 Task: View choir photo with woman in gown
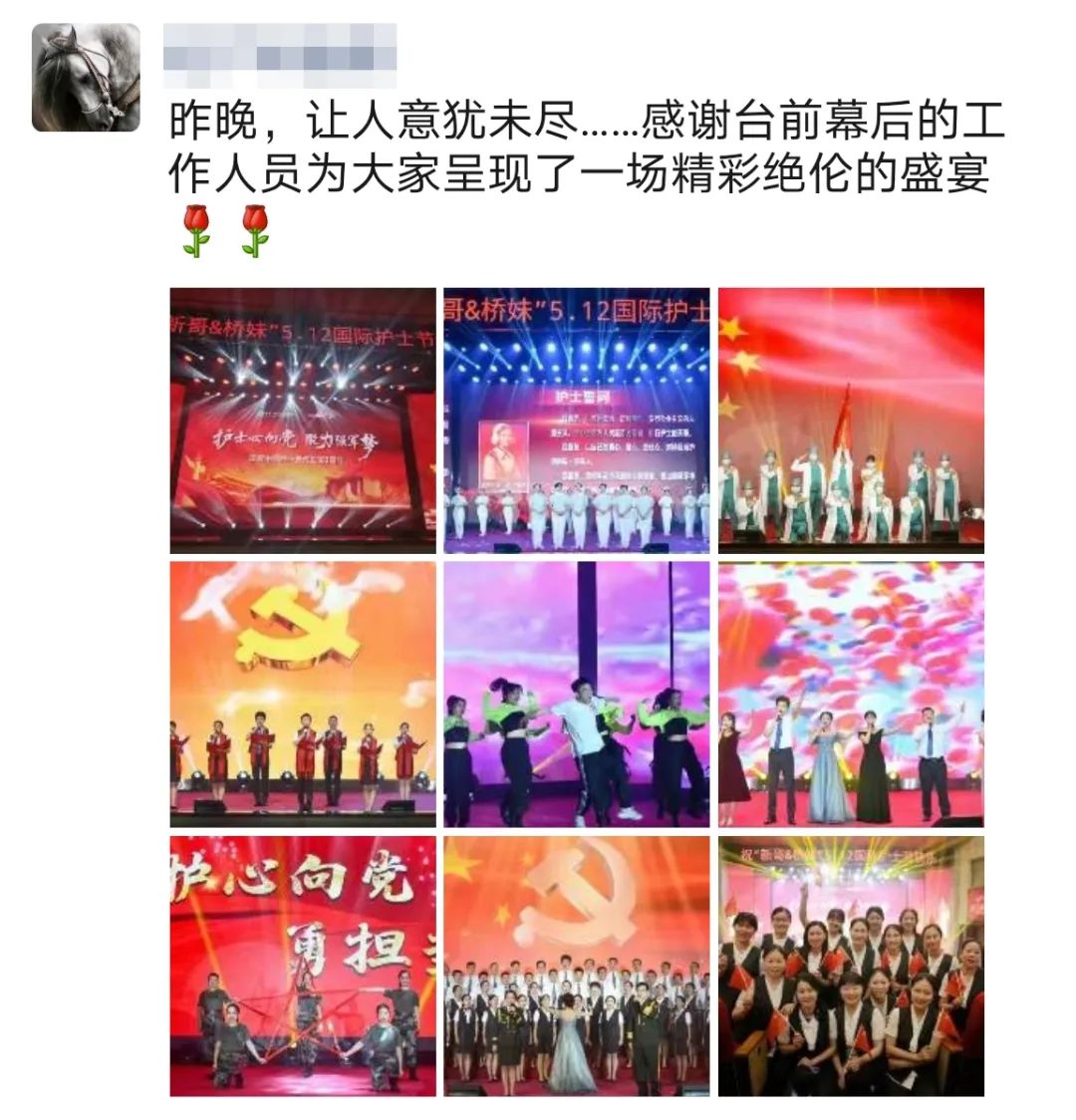(x=577, y=966)
